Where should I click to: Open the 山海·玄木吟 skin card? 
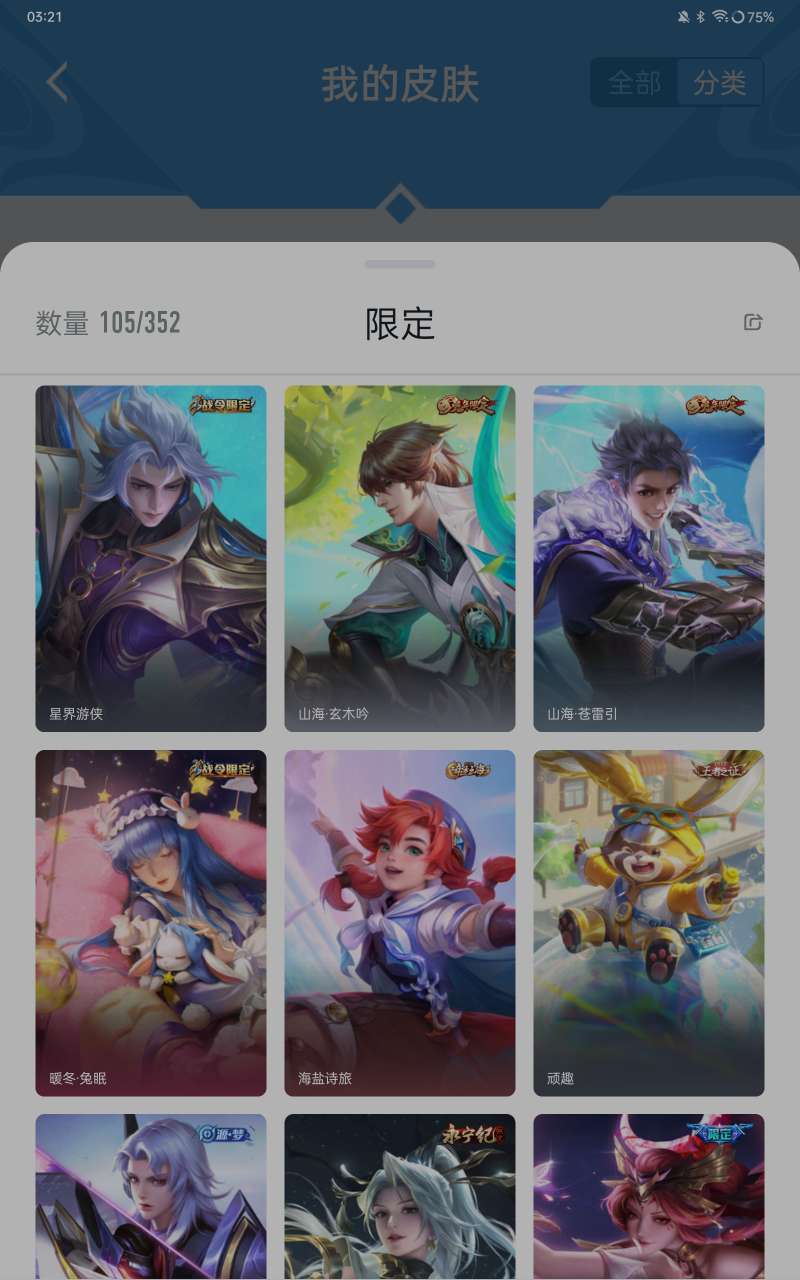[x=400, y=558]
